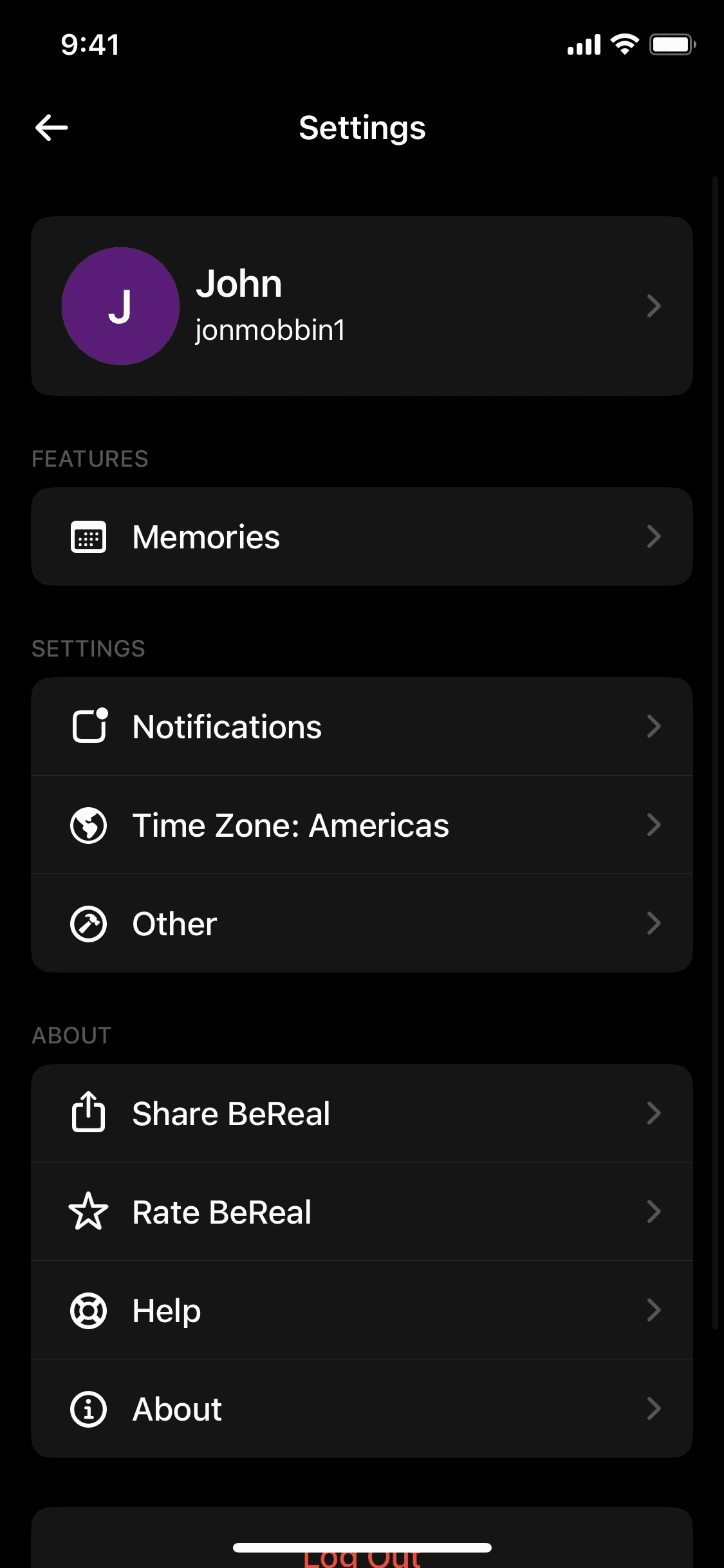Open John's profile card

(362, 306)
